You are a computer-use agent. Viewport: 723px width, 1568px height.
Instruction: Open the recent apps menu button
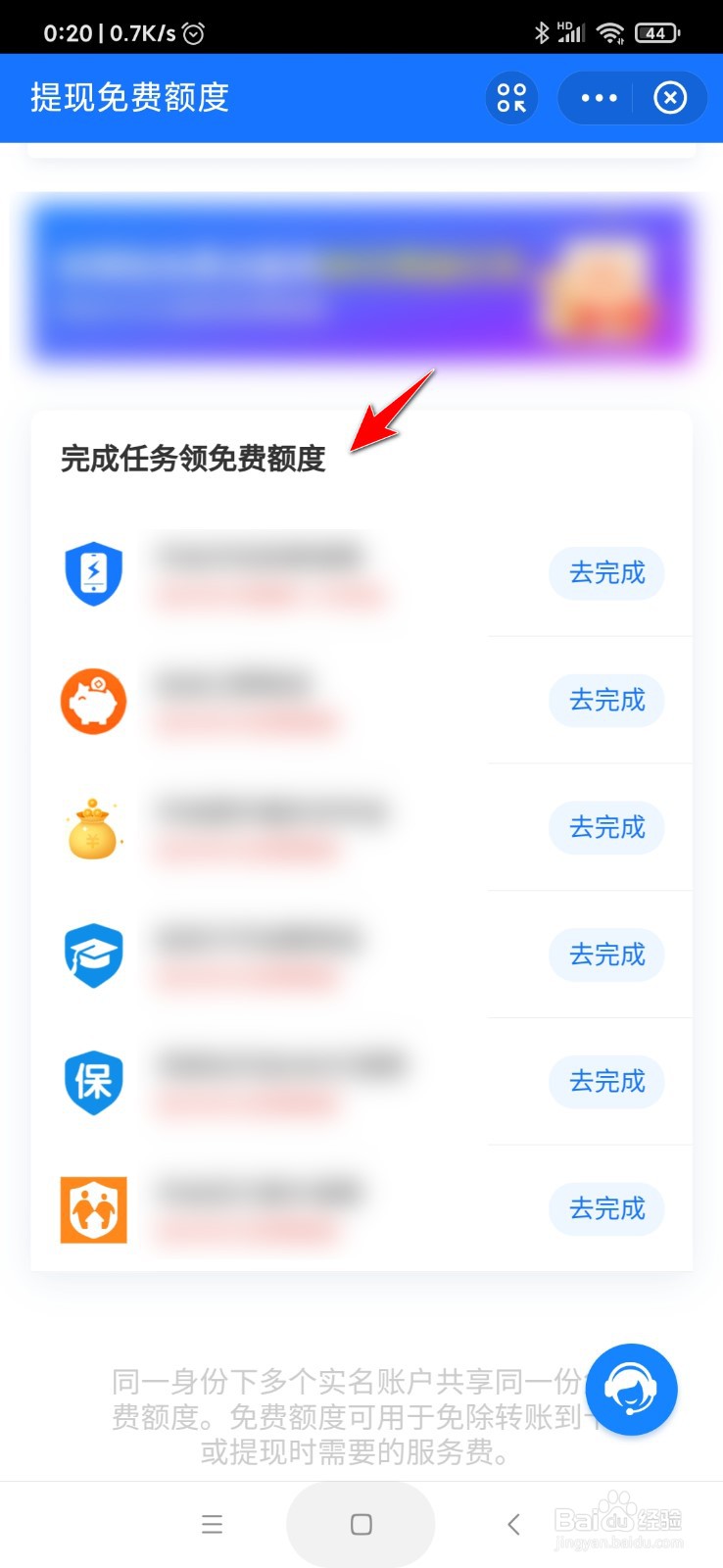pyautogui.click(x=212, y=1524)
